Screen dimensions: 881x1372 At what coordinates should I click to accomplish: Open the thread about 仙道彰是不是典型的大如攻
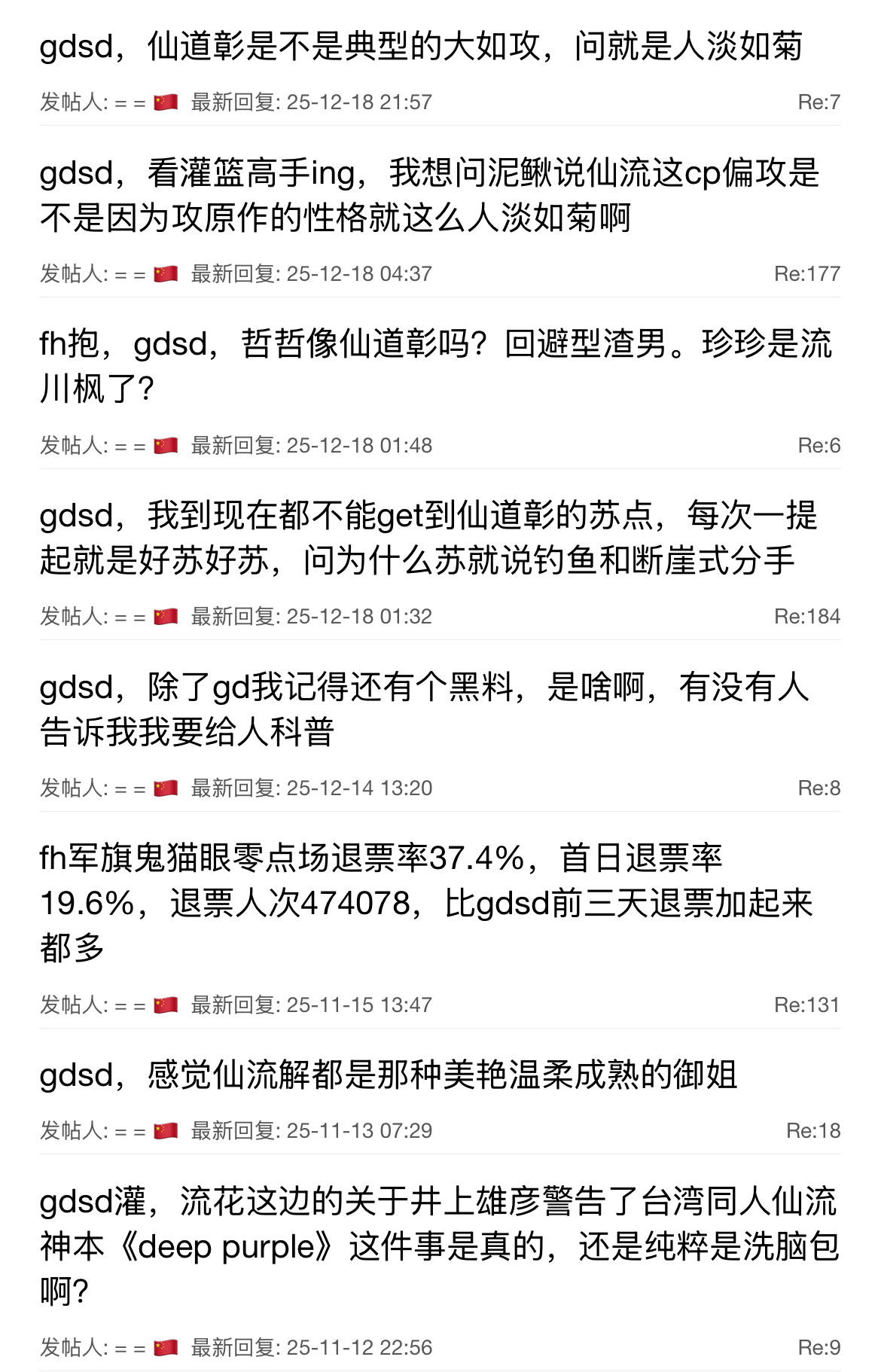click(420, 47)
